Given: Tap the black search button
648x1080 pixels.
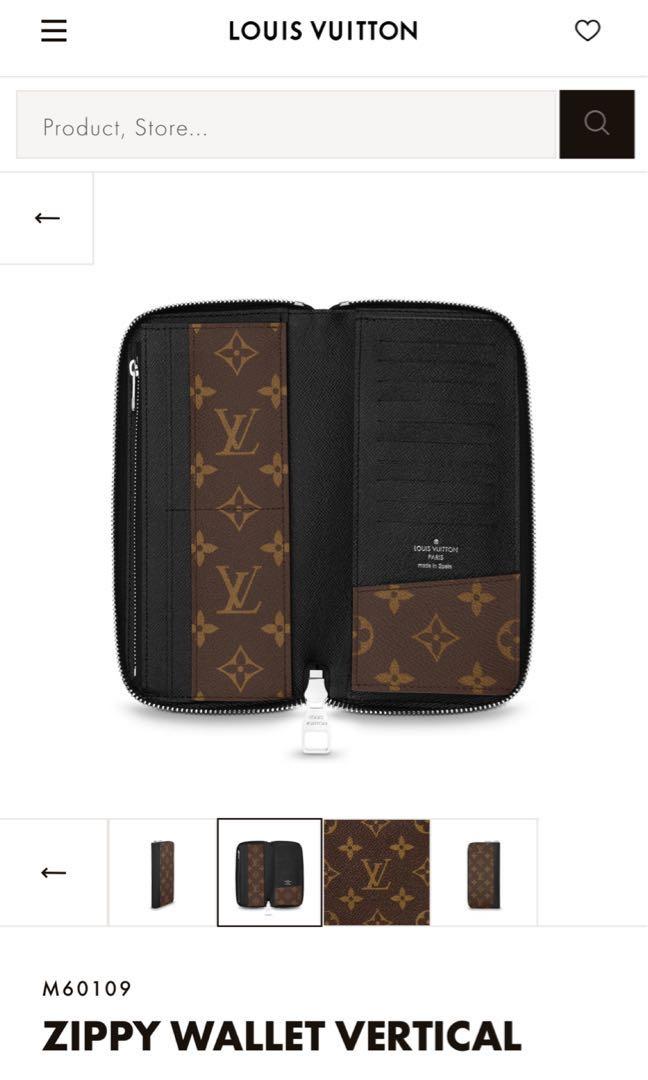Looking at the screenshot, I should [x=596, y=124].
